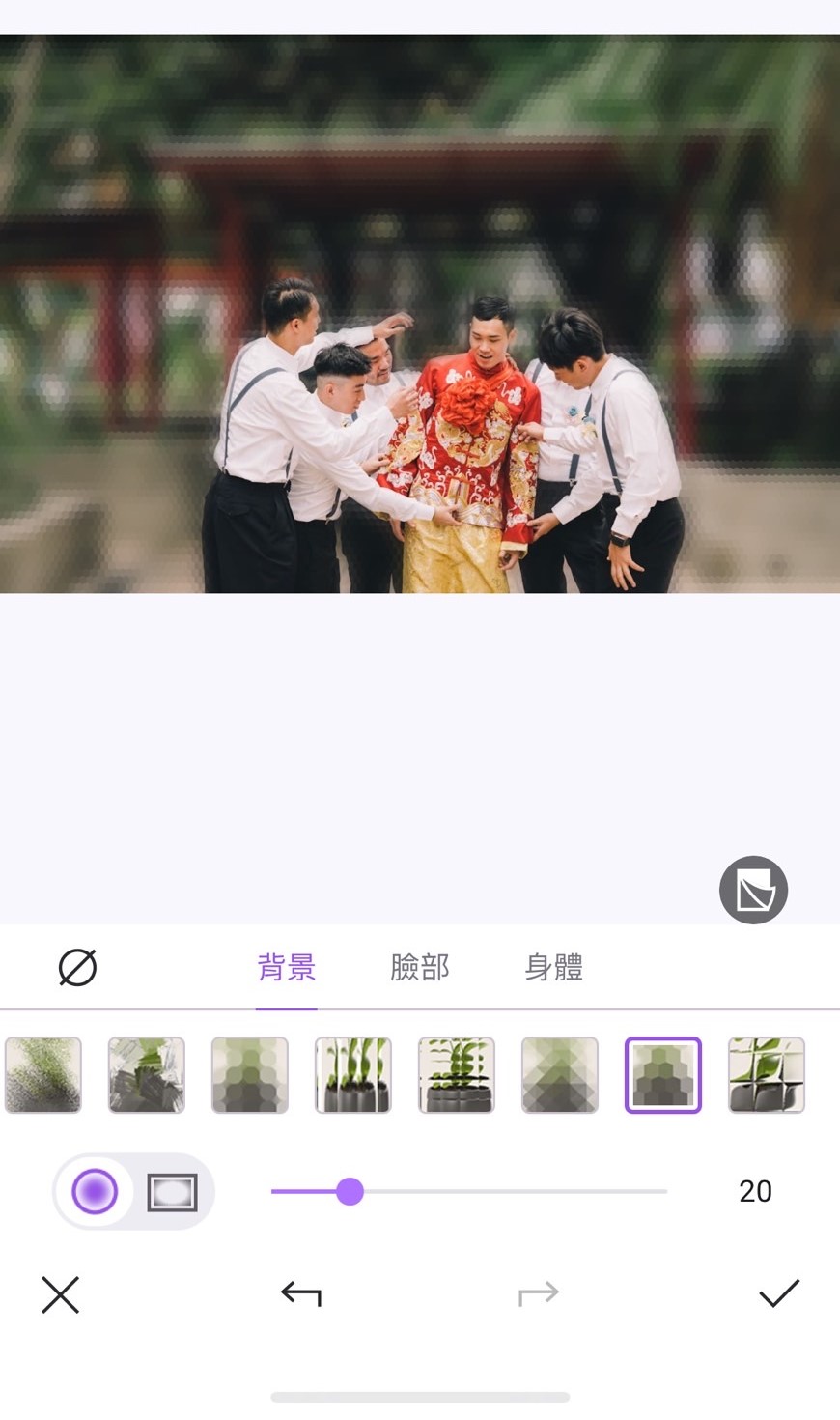Choose the third hexagonal blur preset
Viewport: 840px width, 1420px height.
(x=249, y=1074)
